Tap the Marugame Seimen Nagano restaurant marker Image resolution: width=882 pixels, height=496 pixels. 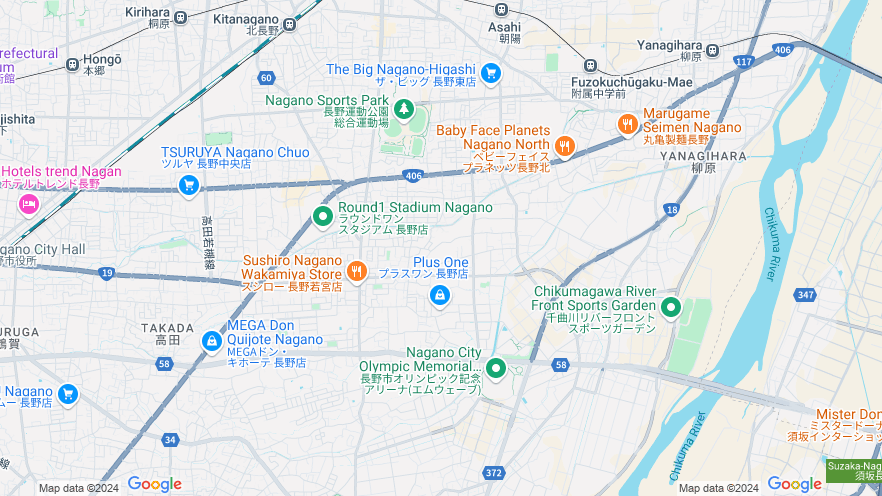coord(628,124)
